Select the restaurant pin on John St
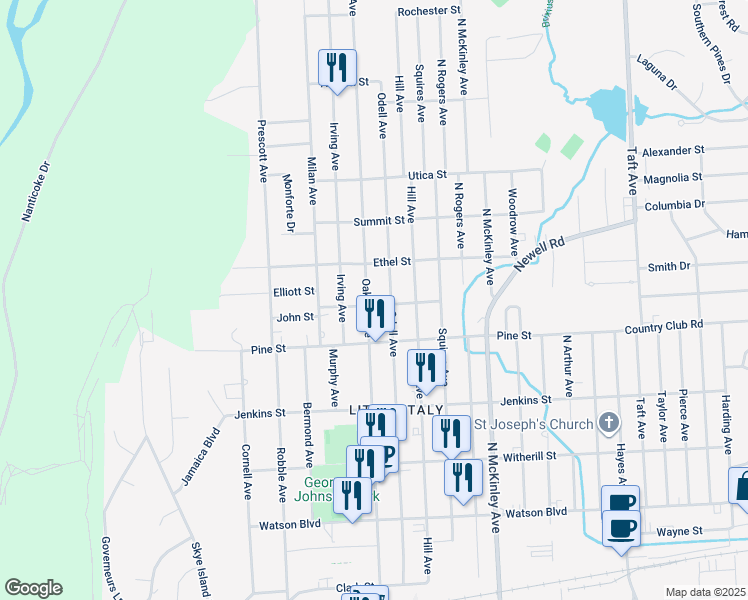The image size is (748, 600). (x=376, y=315)
